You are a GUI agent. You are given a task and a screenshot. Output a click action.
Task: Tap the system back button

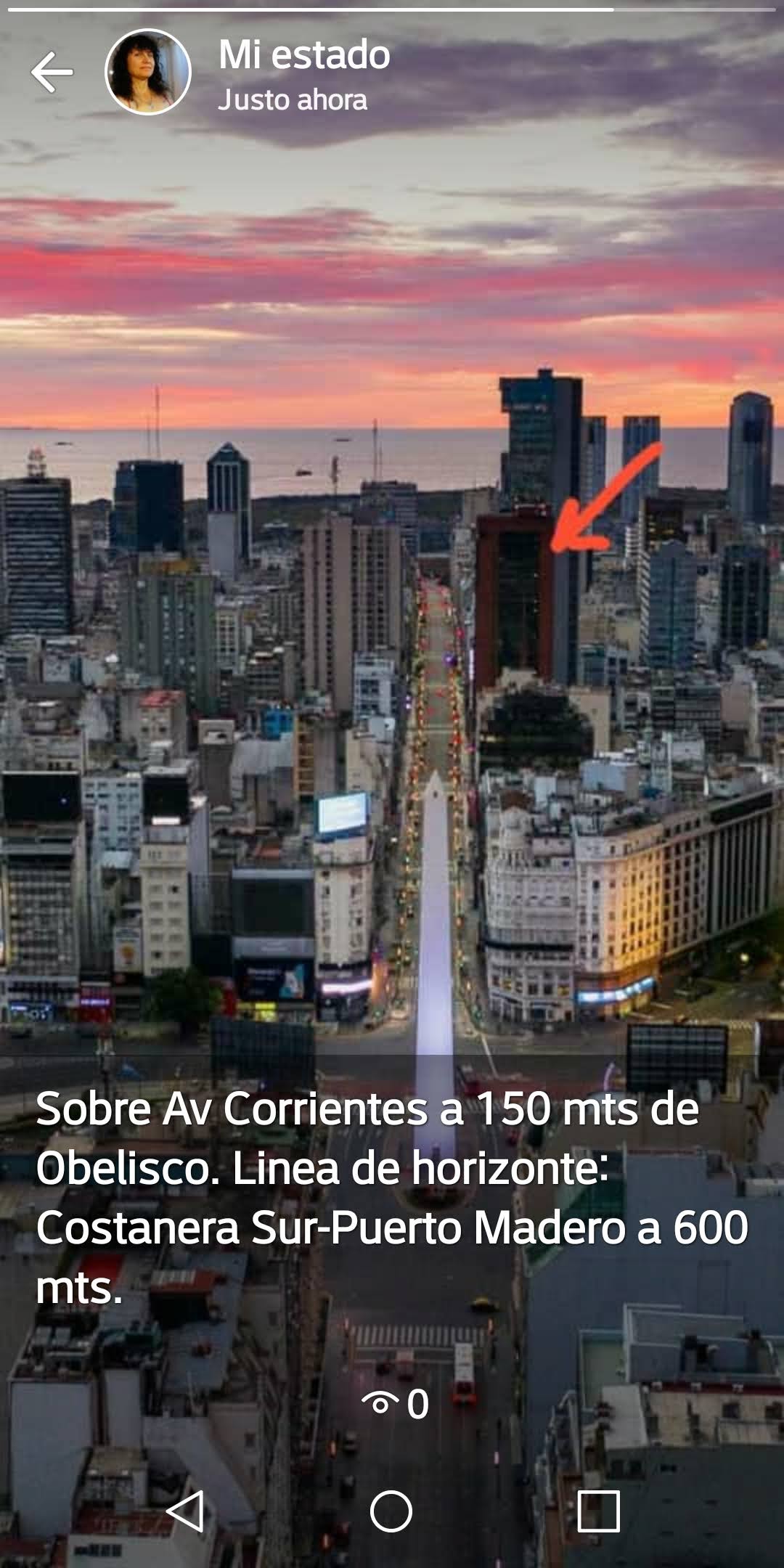tap(185, 1512)
